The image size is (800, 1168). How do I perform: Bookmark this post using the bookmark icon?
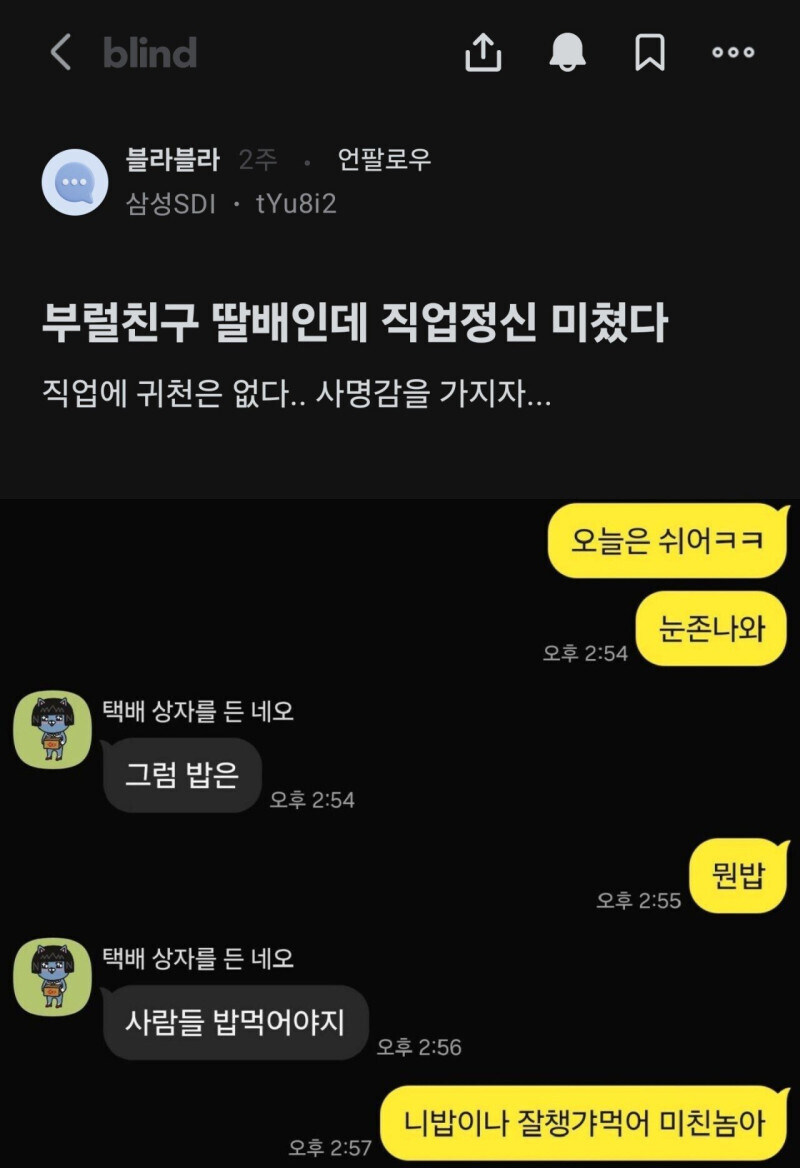651,53
